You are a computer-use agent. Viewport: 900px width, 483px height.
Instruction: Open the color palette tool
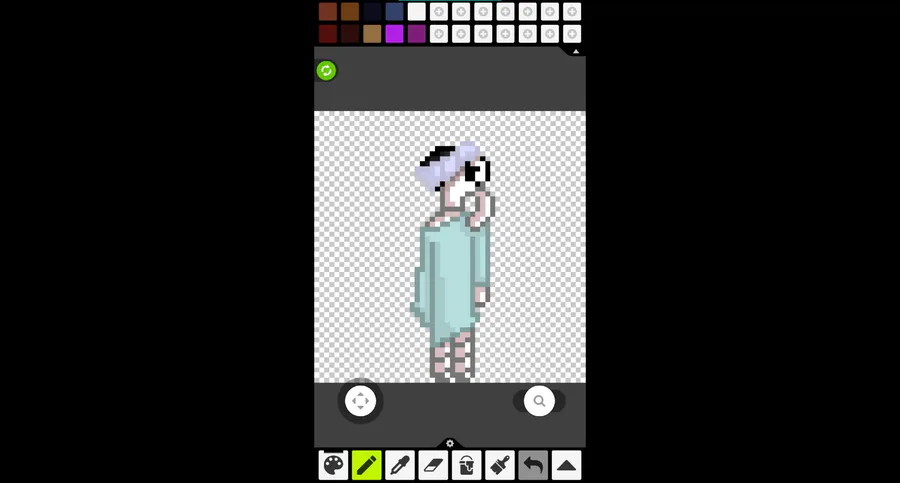pos(333,465)
